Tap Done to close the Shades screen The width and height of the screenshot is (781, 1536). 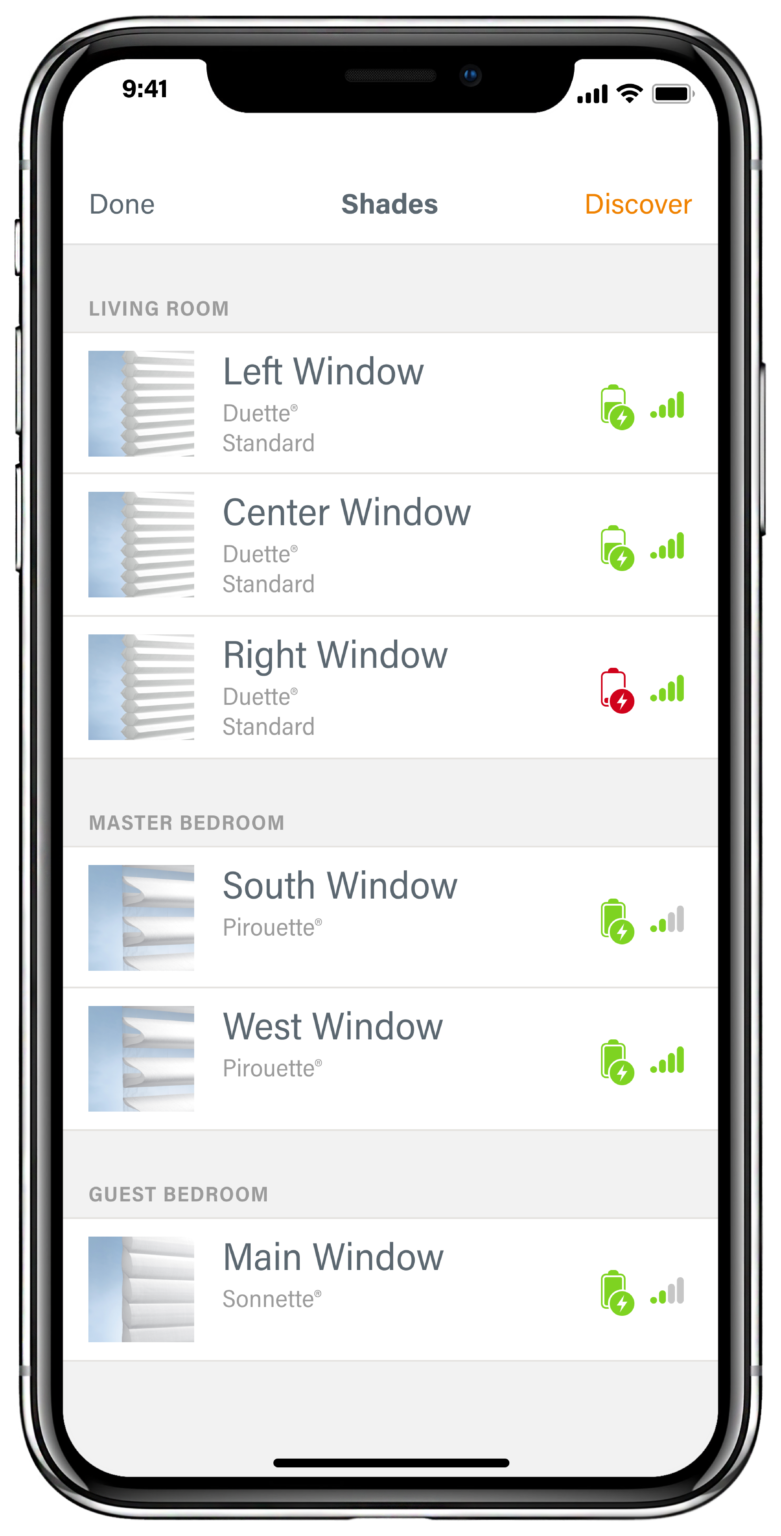pyautogui.click(x=121, y=204)
